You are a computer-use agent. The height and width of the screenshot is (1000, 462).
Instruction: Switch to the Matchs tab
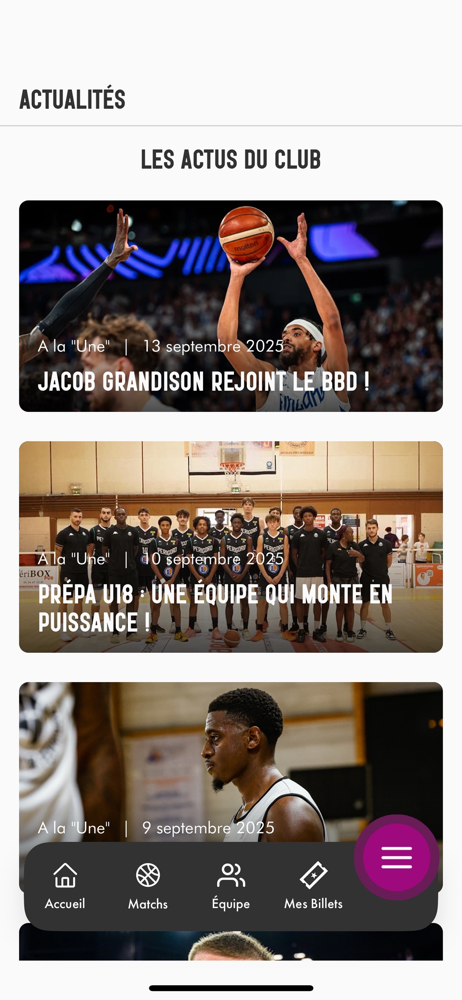[148, 886]
